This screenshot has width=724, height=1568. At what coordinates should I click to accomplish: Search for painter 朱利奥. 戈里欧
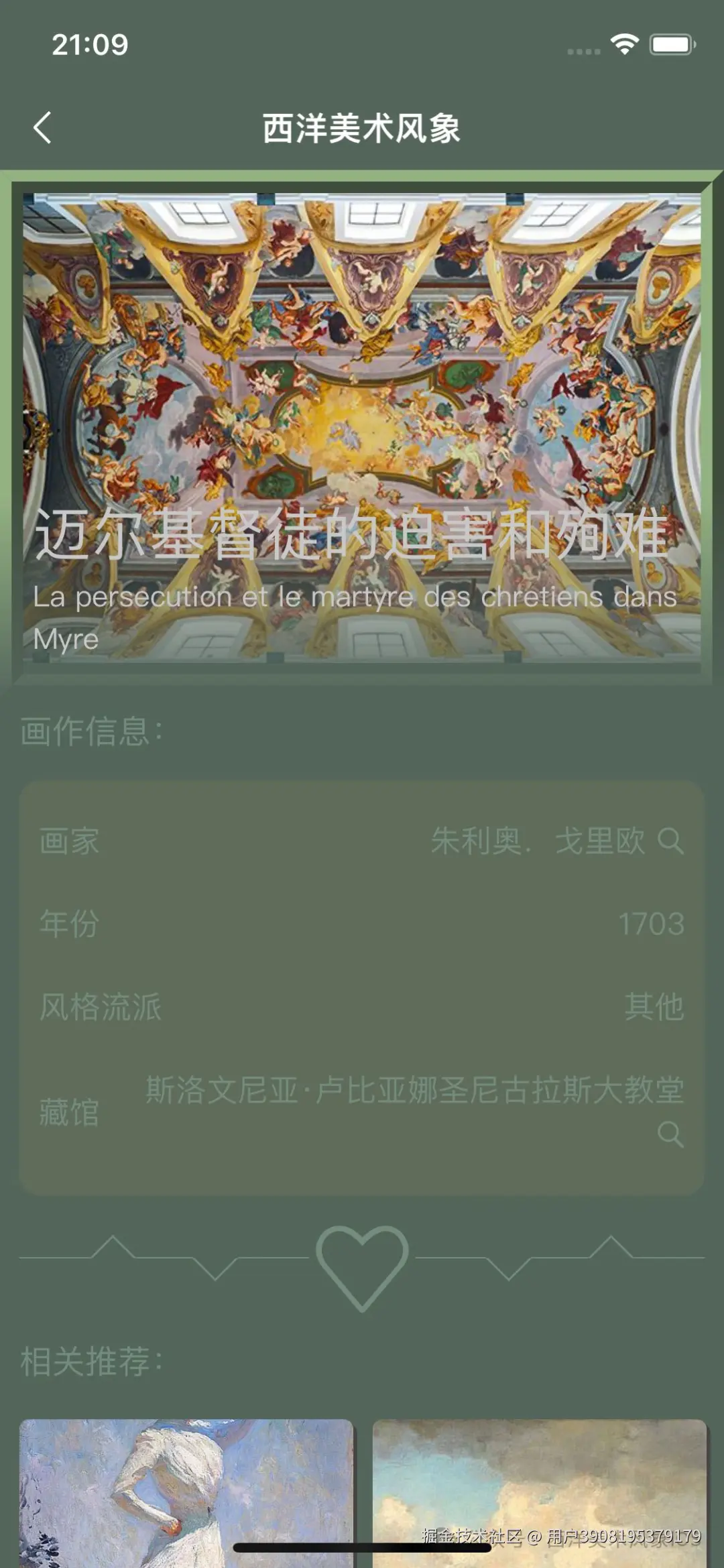(670, 841)
